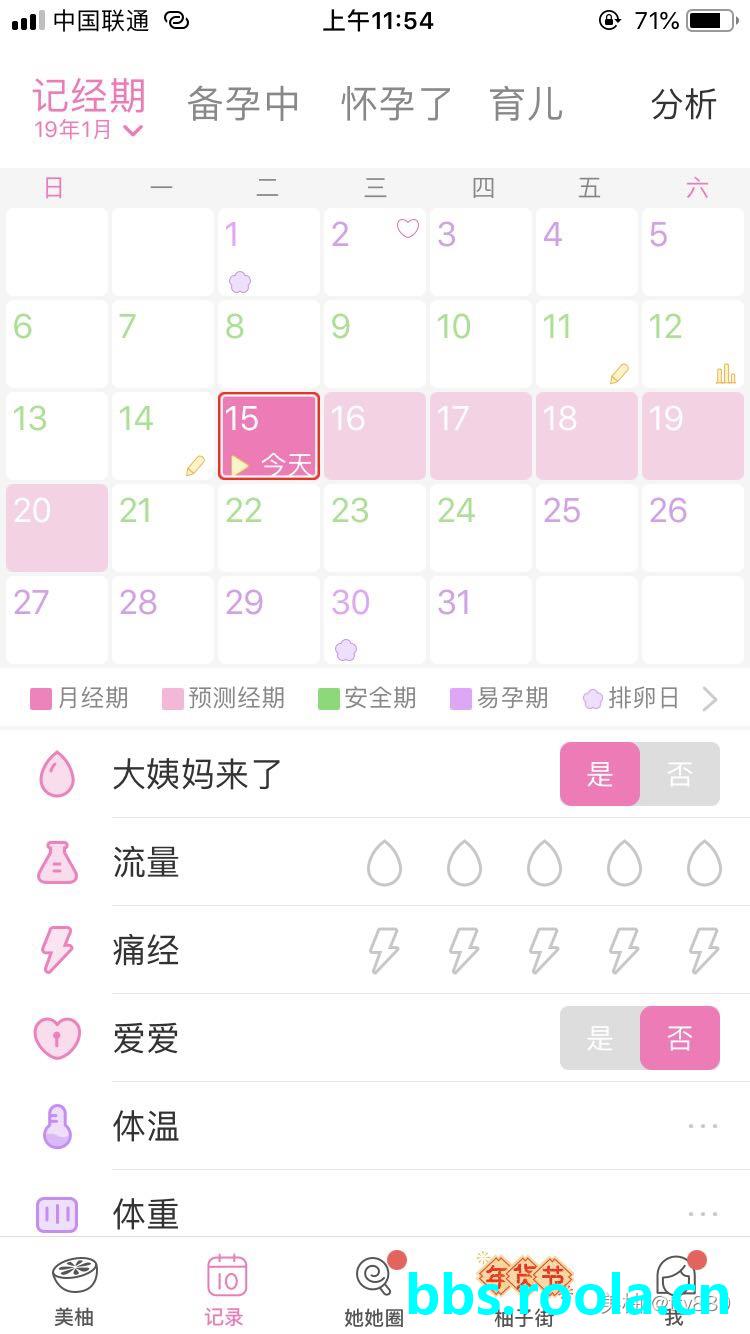Open the 19年1月 month dropdown
The width and height of the screenshot is (750, 1334).
click(x=89, y=129)
